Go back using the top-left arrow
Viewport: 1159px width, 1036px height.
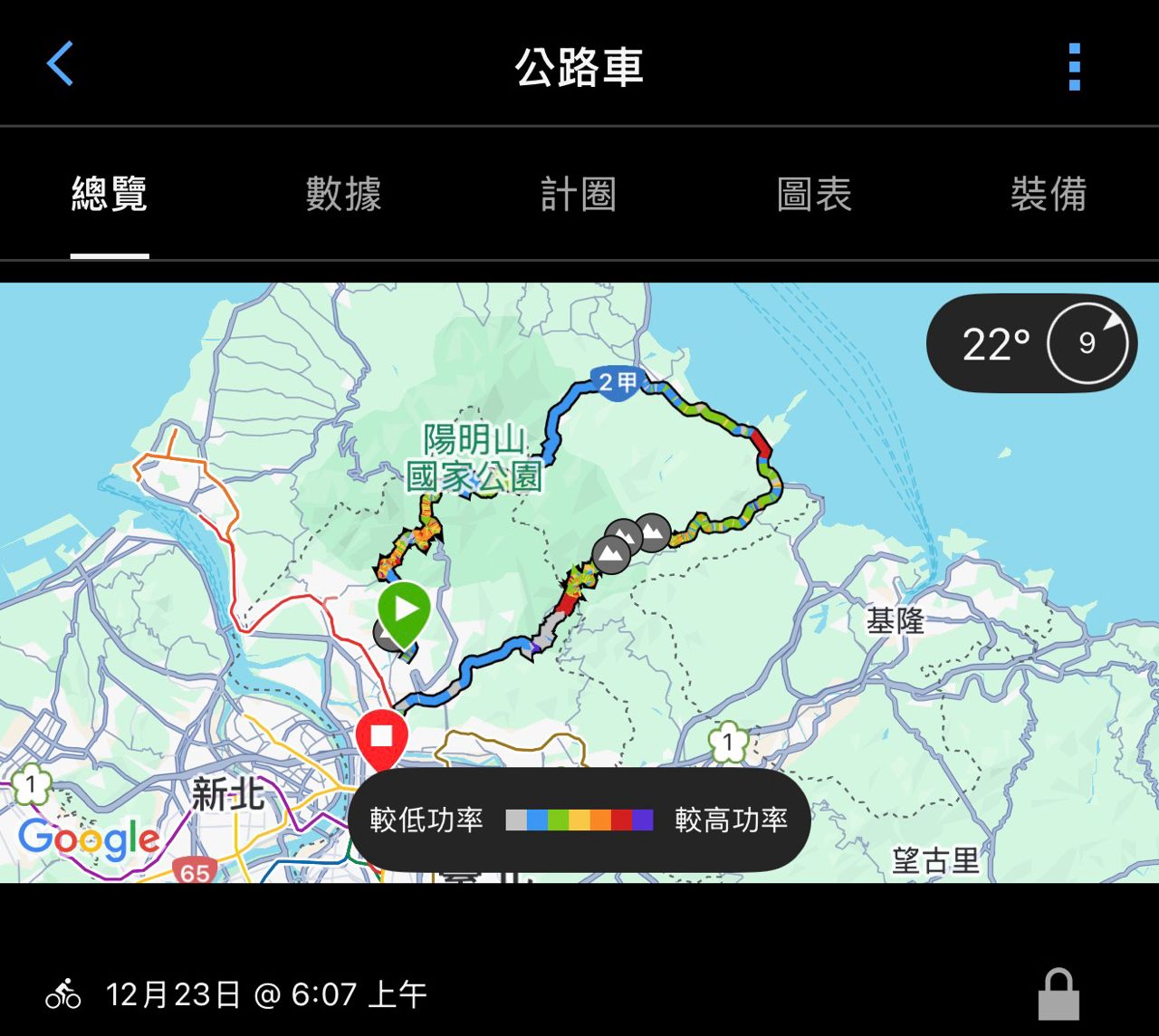click(x=60, y=65)
